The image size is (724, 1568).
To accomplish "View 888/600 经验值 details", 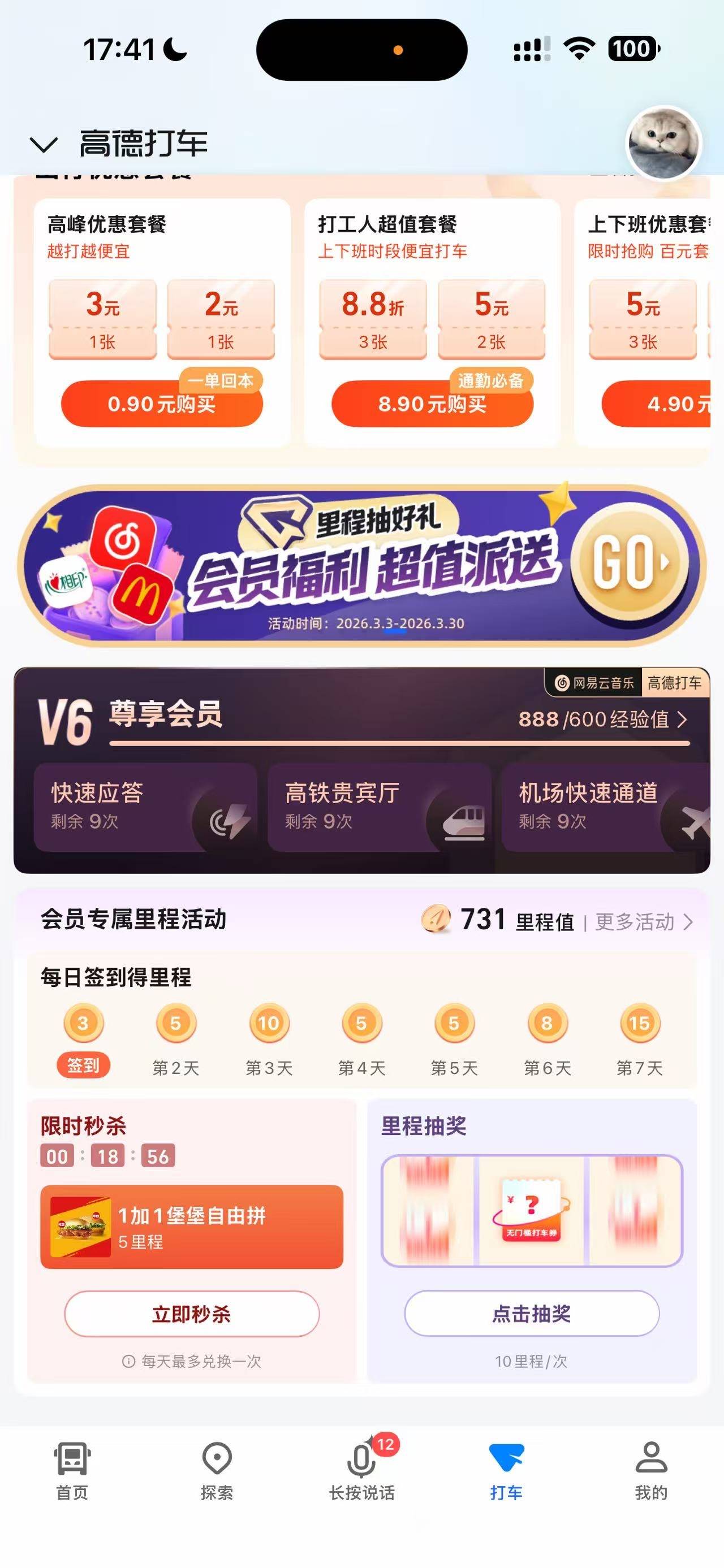I will pos(602,720).
